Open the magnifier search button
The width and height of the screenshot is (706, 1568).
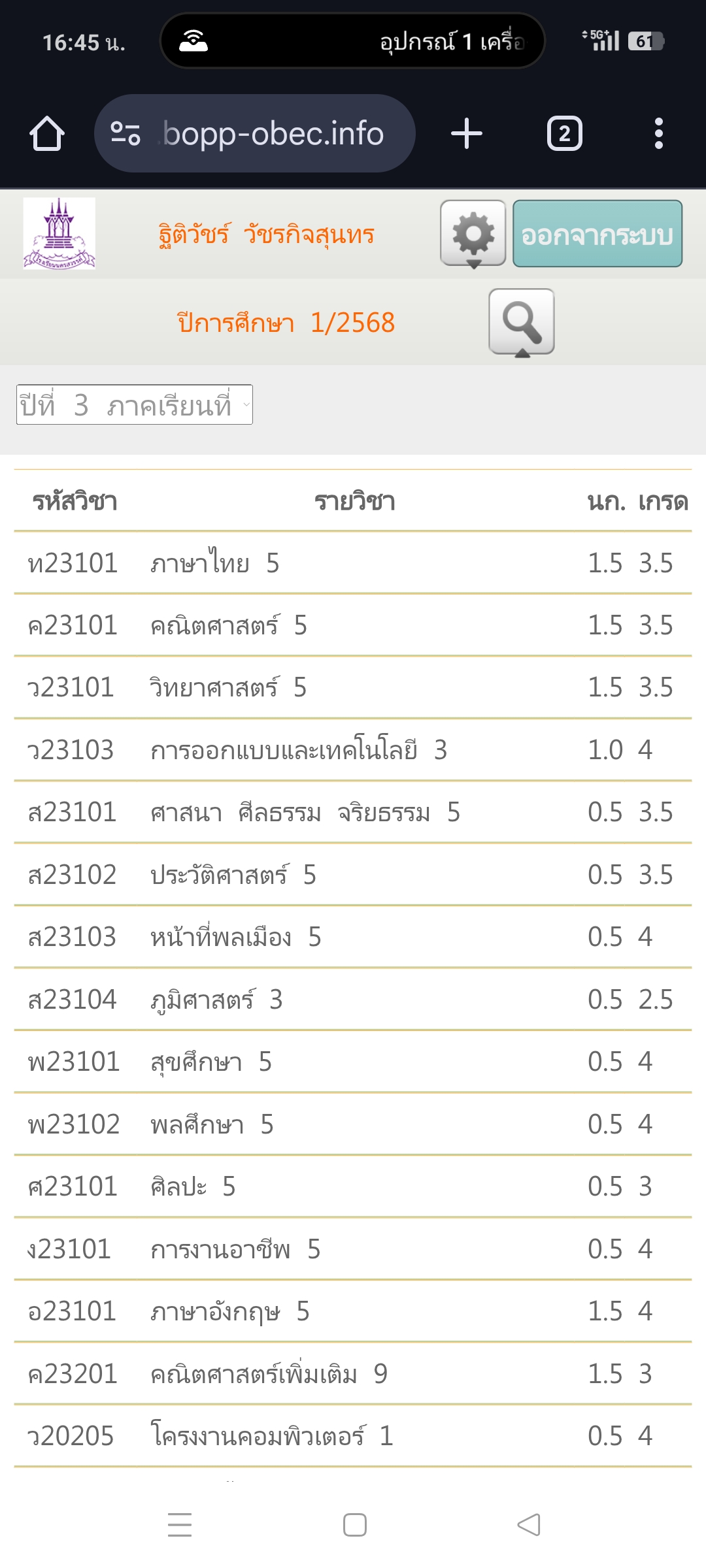point(522,322)
